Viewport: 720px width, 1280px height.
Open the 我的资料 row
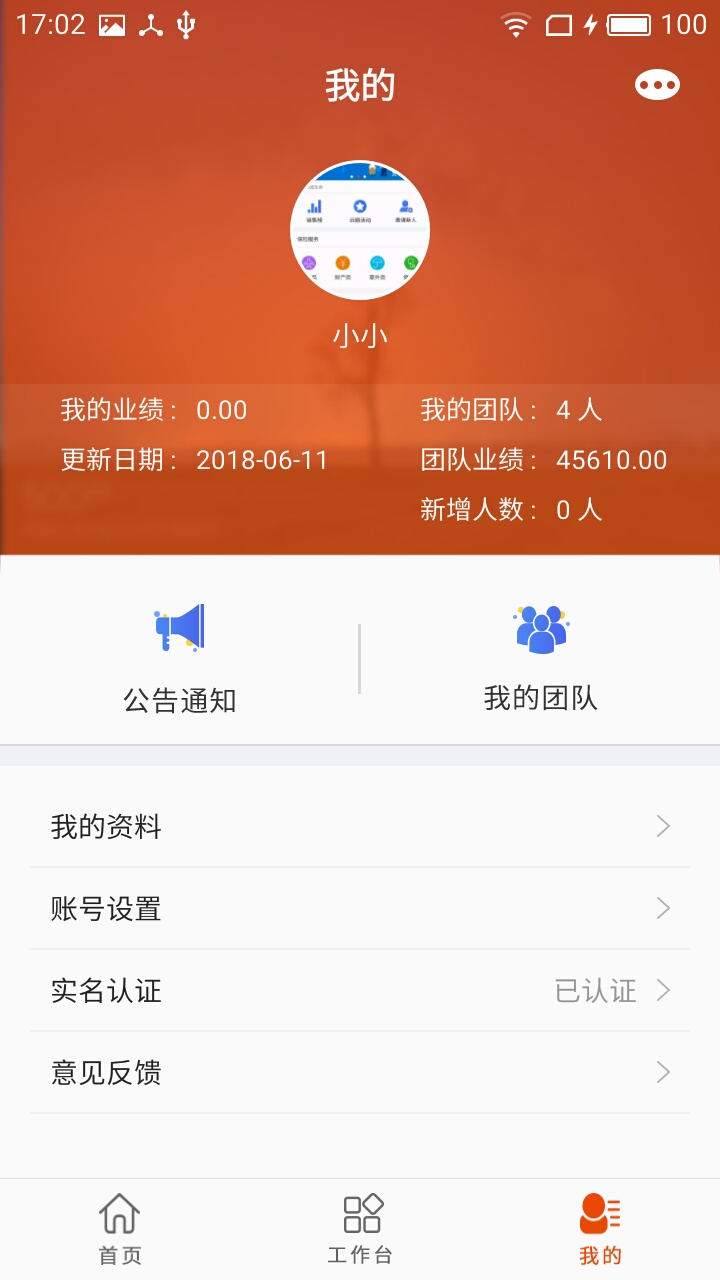pyautogui.click(x=360, y=827)
